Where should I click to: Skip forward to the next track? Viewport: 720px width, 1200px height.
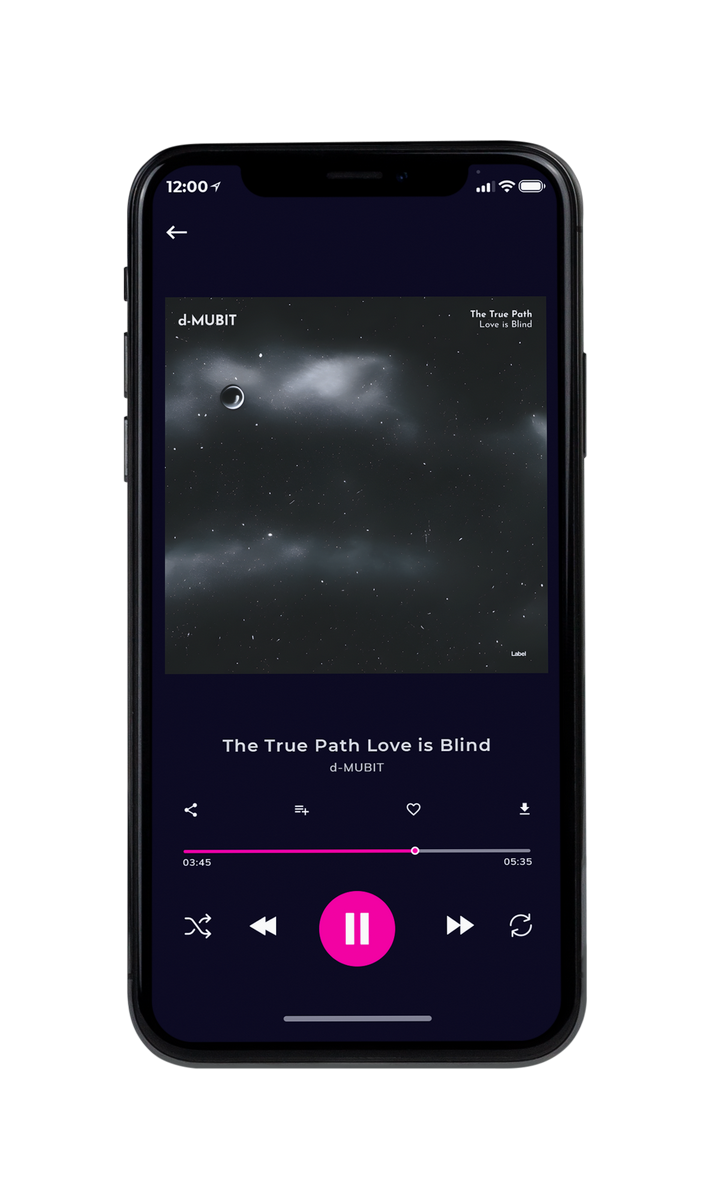point(460,926)
